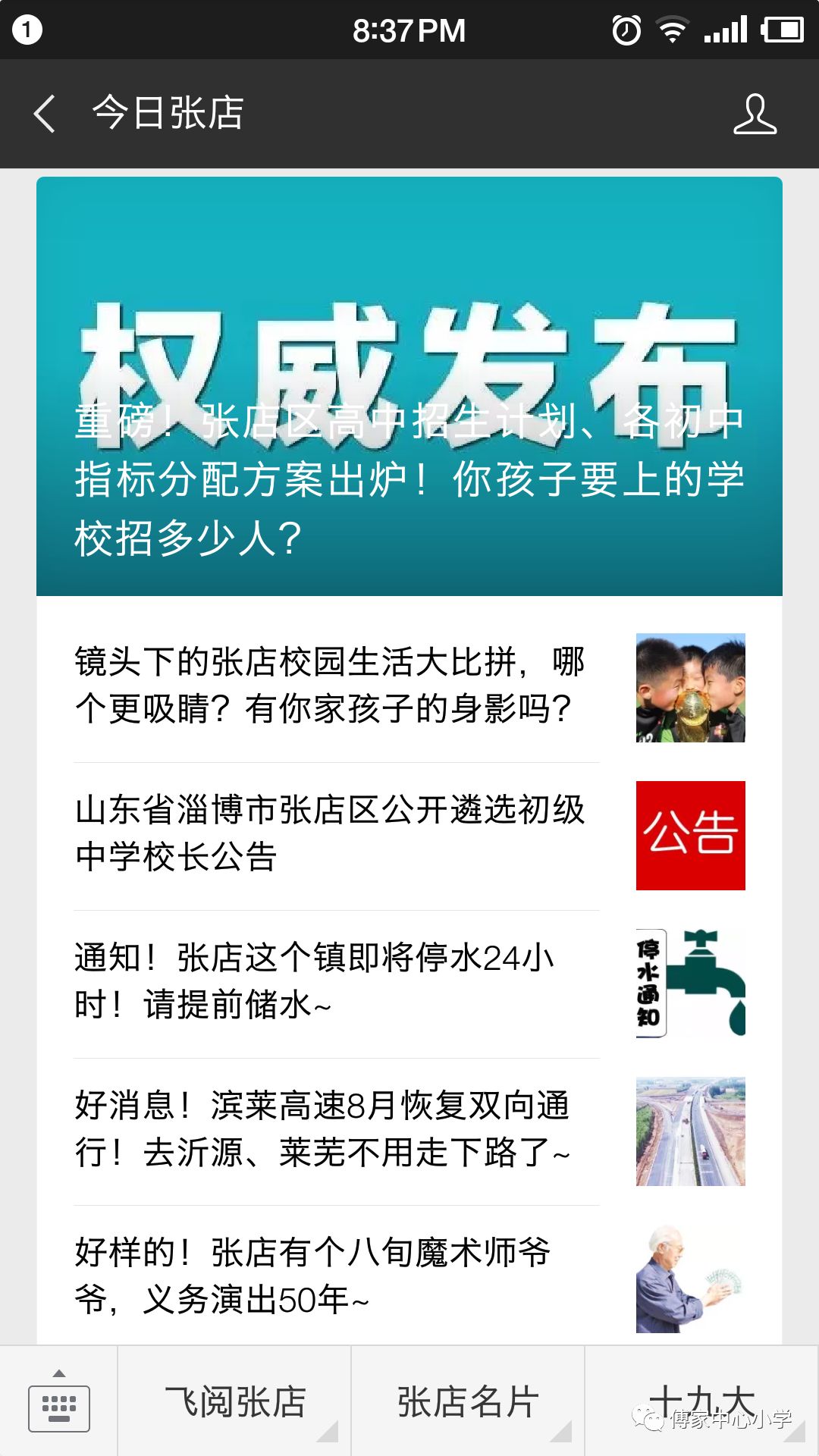
Task: Open the 权威发布 headline article card
Action: 409,386
